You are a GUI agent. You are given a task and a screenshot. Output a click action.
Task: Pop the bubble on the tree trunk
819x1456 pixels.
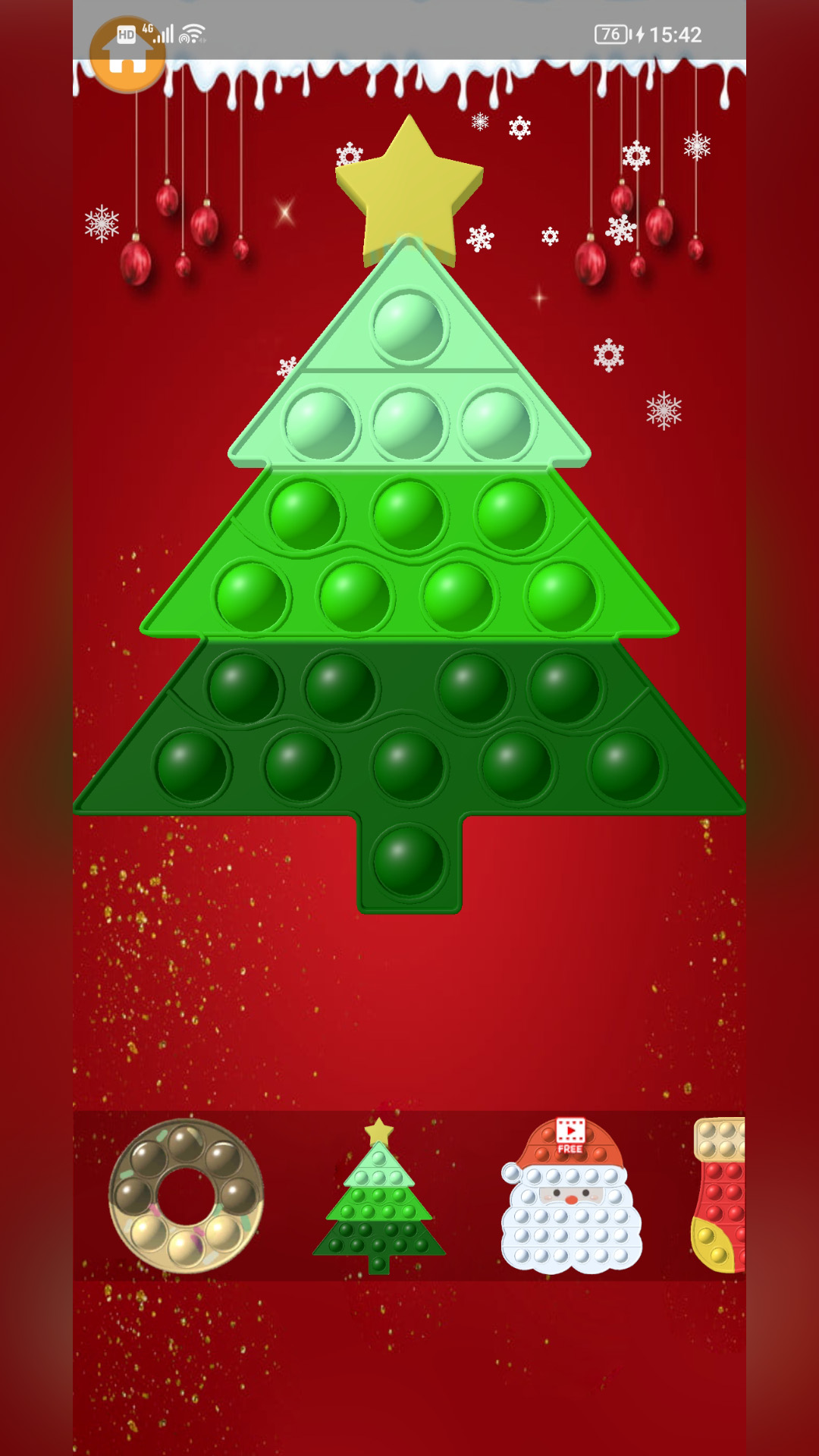click(x=409, y=861)
